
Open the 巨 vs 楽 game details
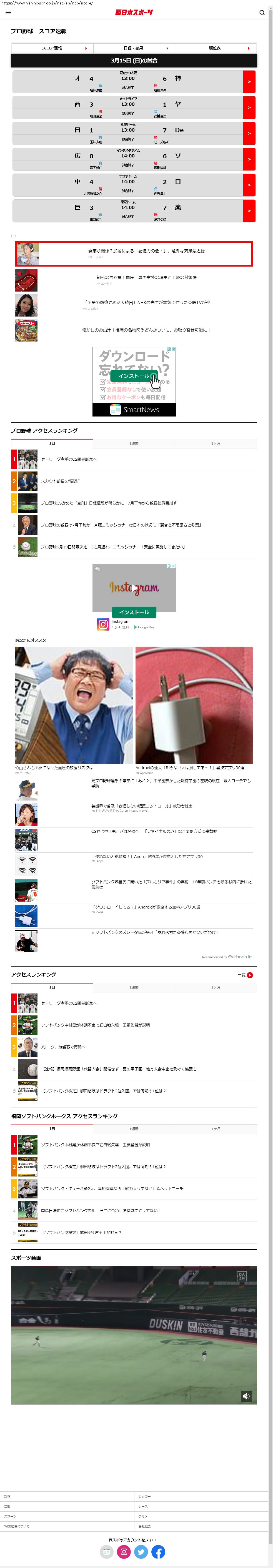coord(249,210)
